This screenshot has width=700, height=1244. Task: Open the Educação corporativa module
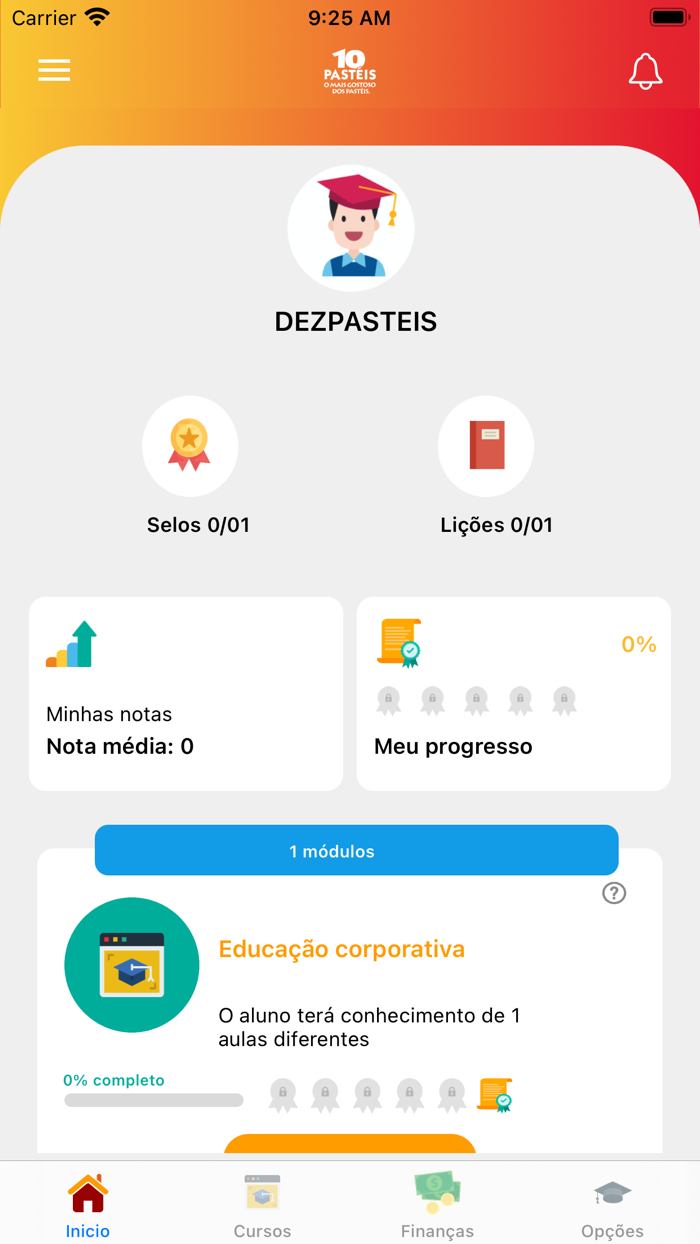click(341, 949)
